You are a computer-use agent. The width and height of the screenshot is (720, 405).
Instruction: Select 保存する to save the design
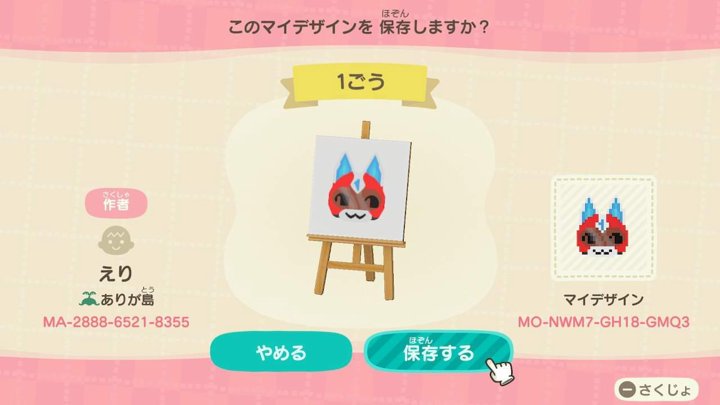coord(437,353)
